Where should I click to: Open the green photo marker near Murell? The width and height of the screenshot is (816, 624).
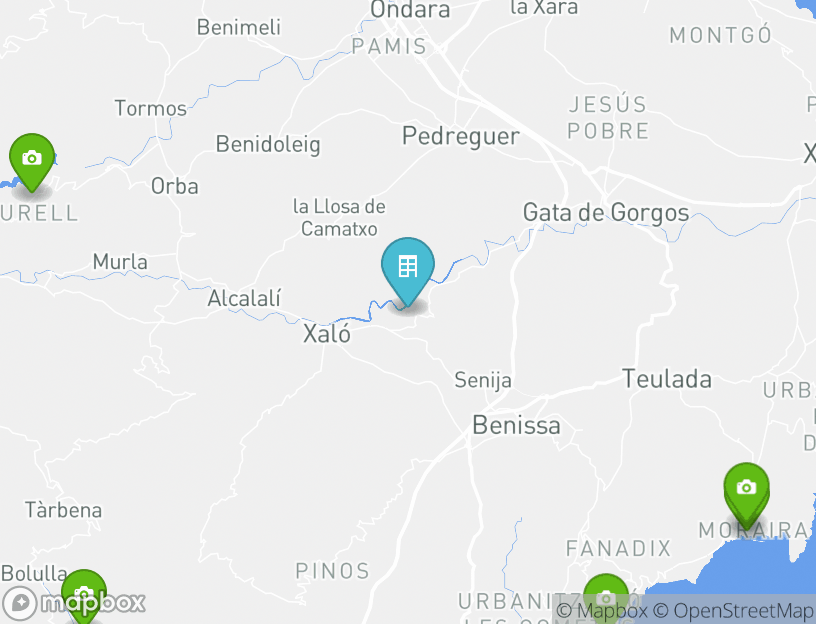(31, 159)
